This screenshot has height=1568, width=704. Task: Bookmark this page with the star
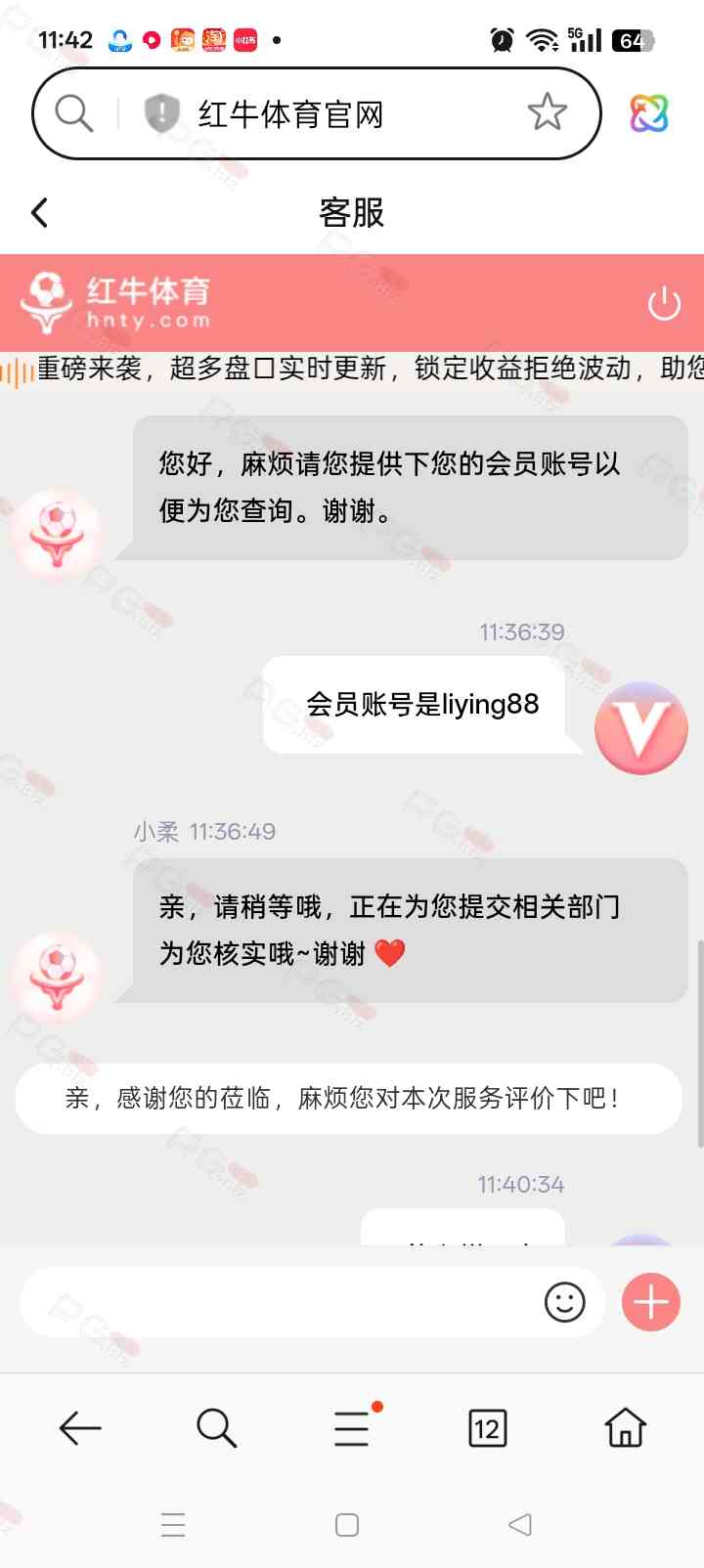(x=547, y=112)
